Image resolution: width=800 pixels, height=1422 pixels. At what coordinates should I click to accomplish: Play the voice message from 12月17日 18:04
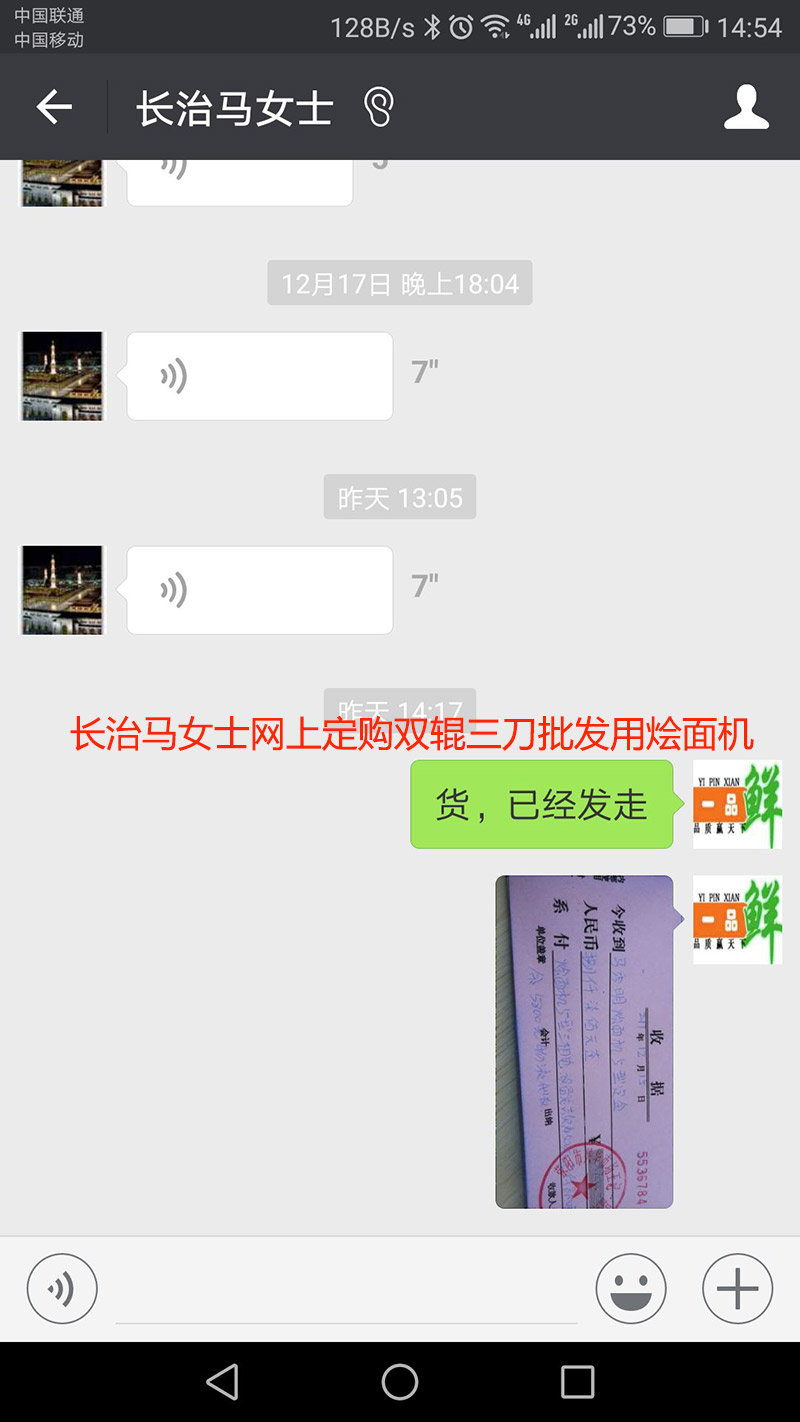click(x=259, y=376)
